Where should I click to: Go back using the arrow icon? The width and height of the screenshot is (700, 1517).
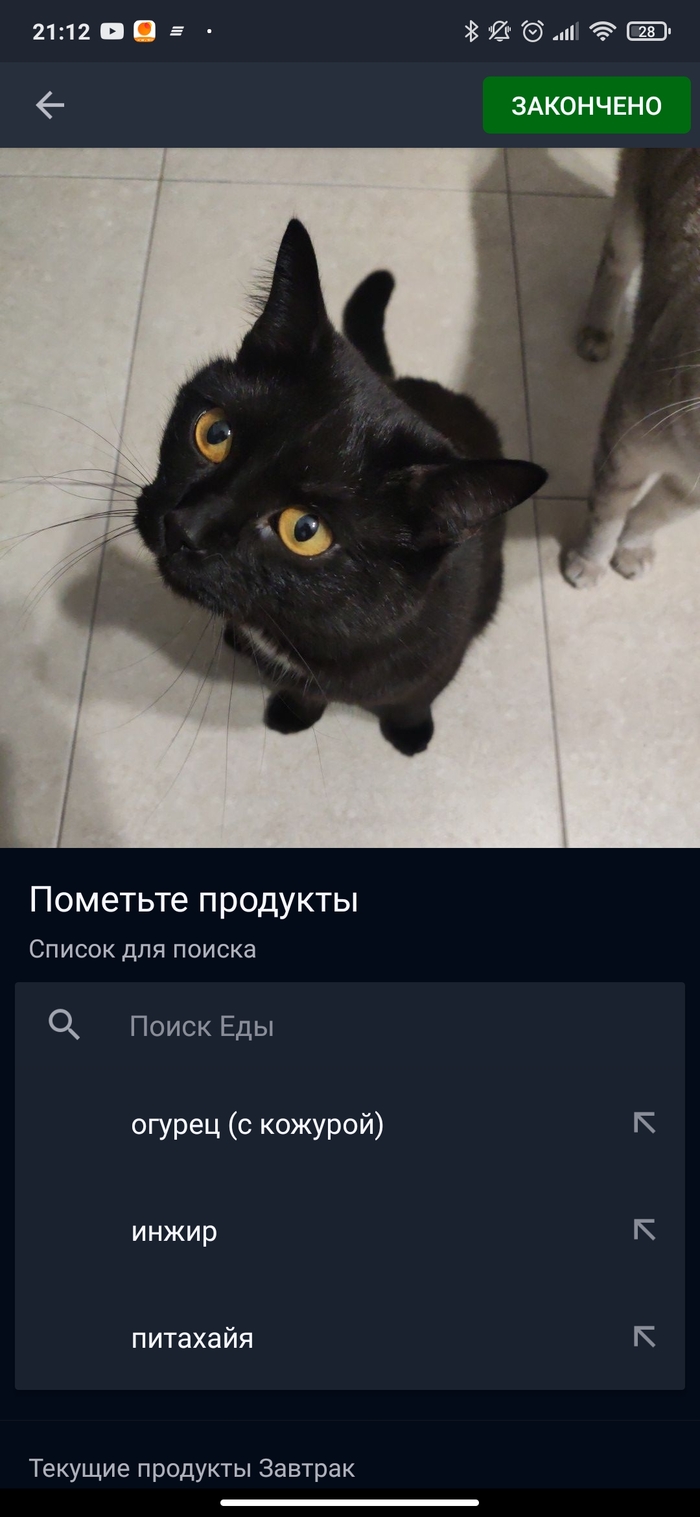pos(50,105)
